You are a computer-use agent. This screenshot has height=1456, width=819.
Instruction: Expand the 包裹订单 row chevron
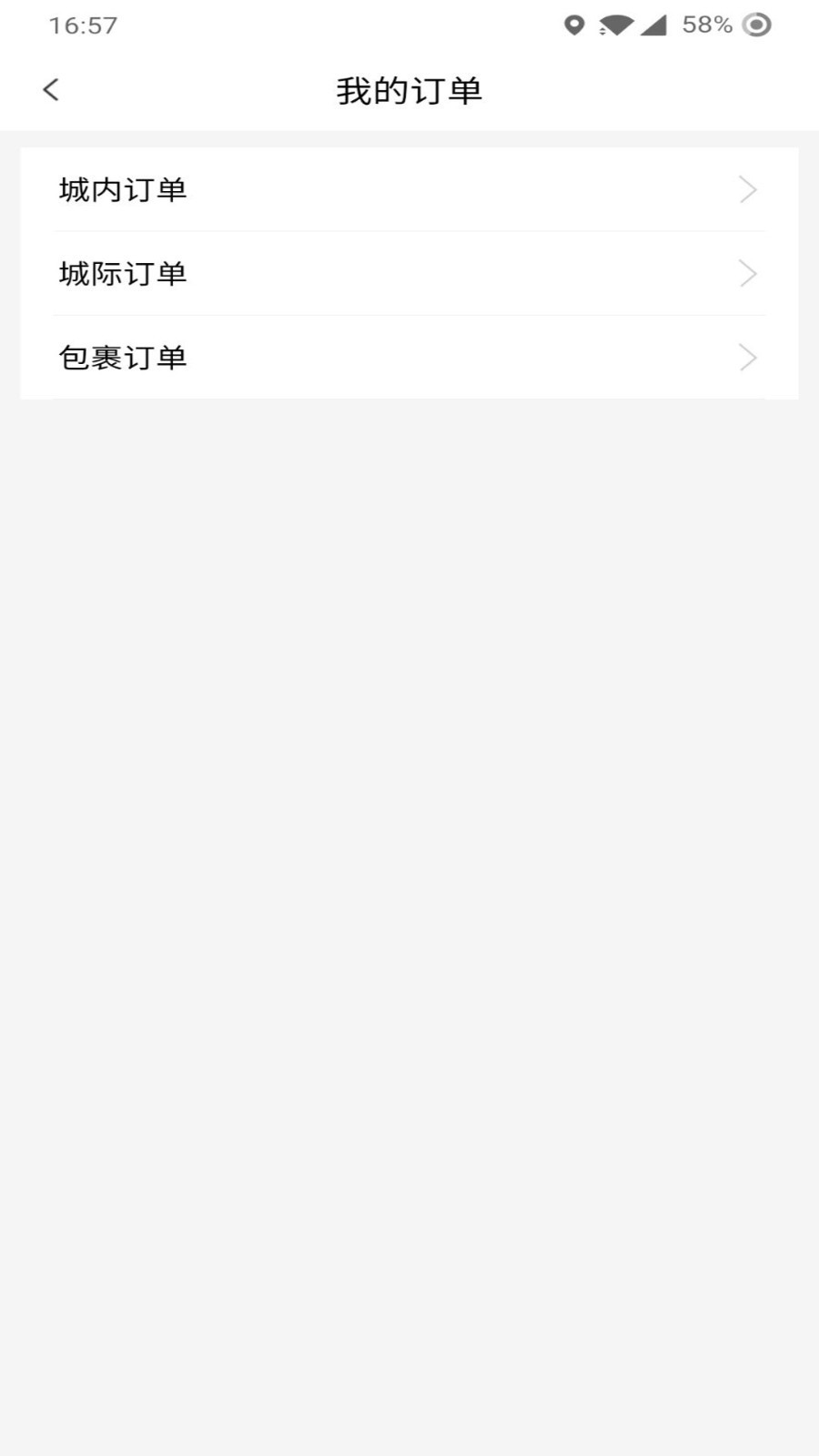point(746,358)
